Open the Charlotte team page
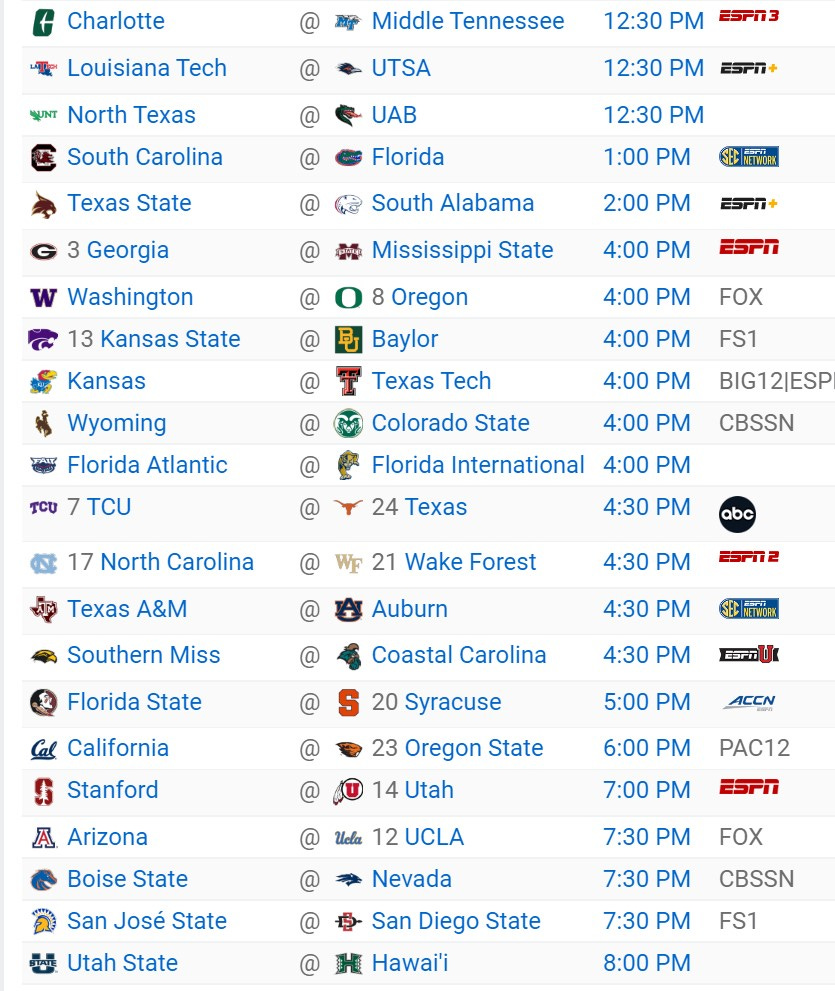The image size is (835, 991). [x=115, y=21]
